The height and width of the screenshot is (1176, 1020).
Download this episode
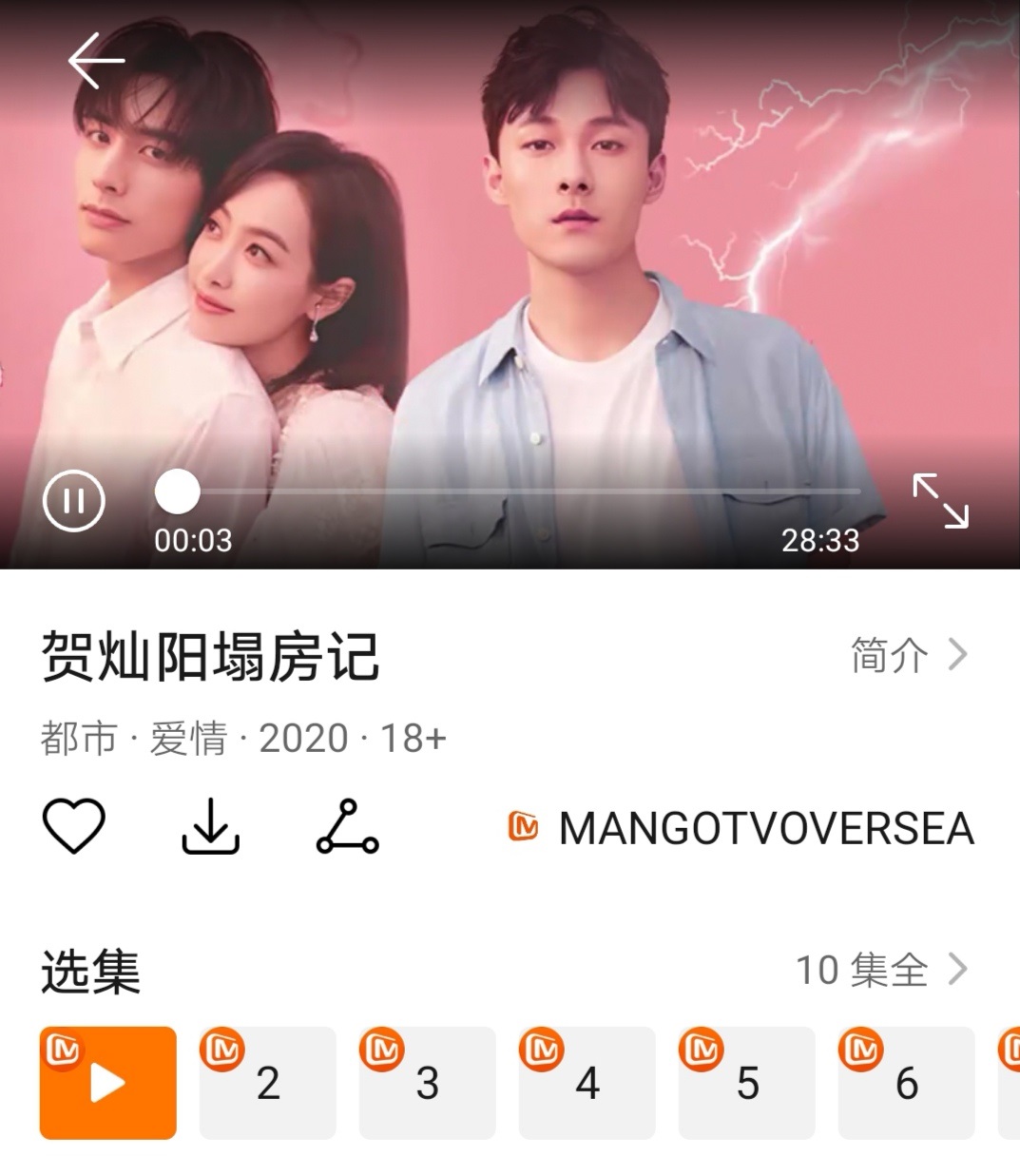(210, 826)
